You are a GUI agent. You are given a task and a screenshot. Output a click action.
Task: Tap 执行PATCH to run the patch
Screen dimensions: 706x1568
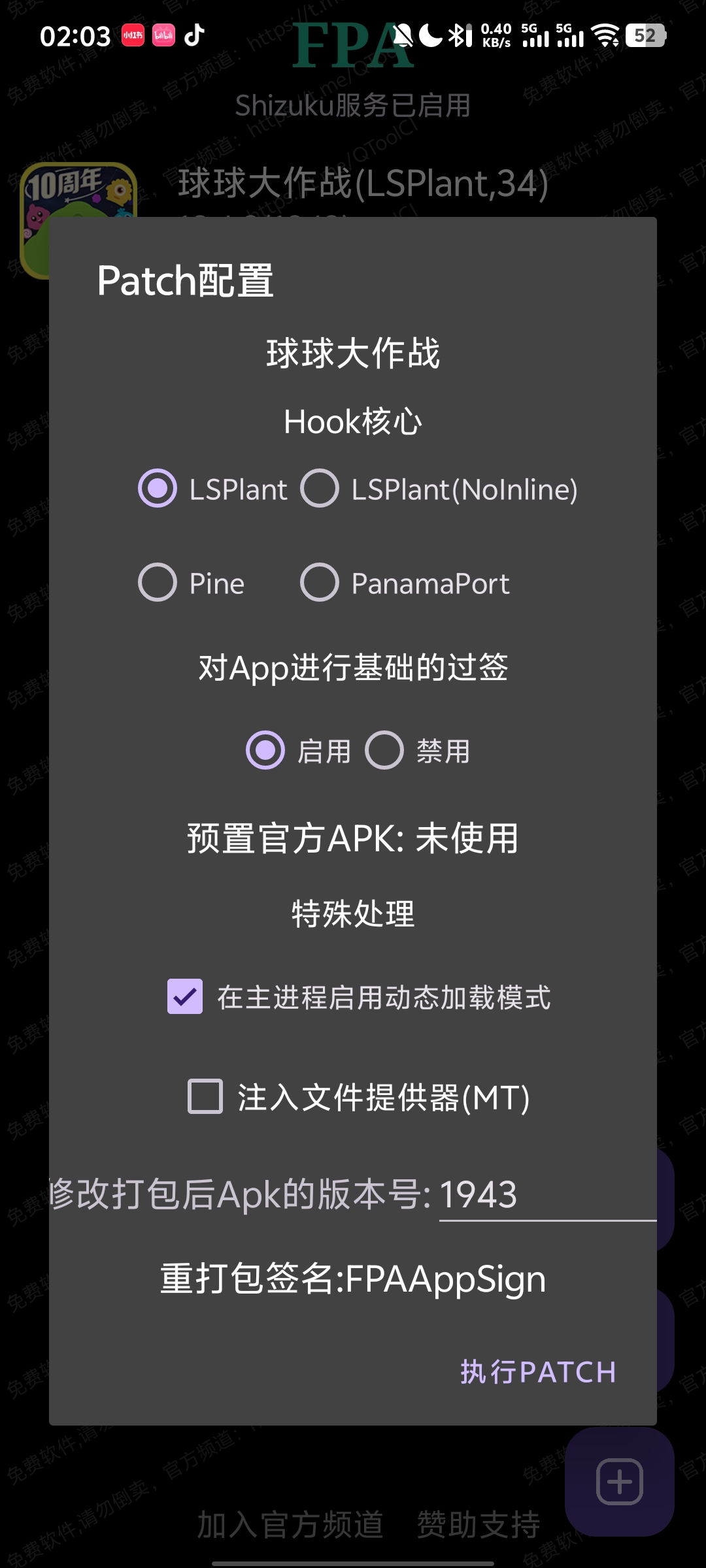(x=538, y=1372)
